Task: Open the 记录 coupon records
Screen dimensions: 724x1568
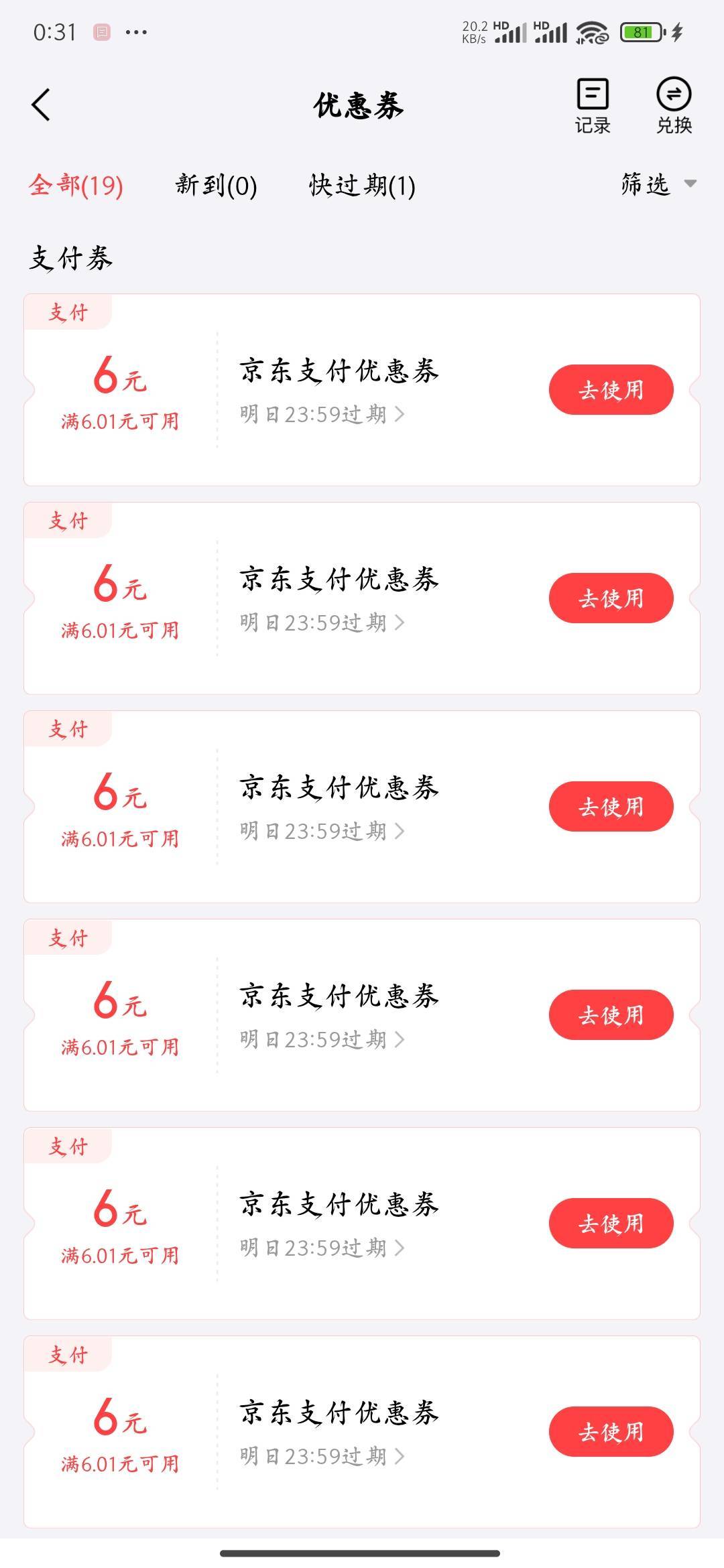Action: pos(593,106)
